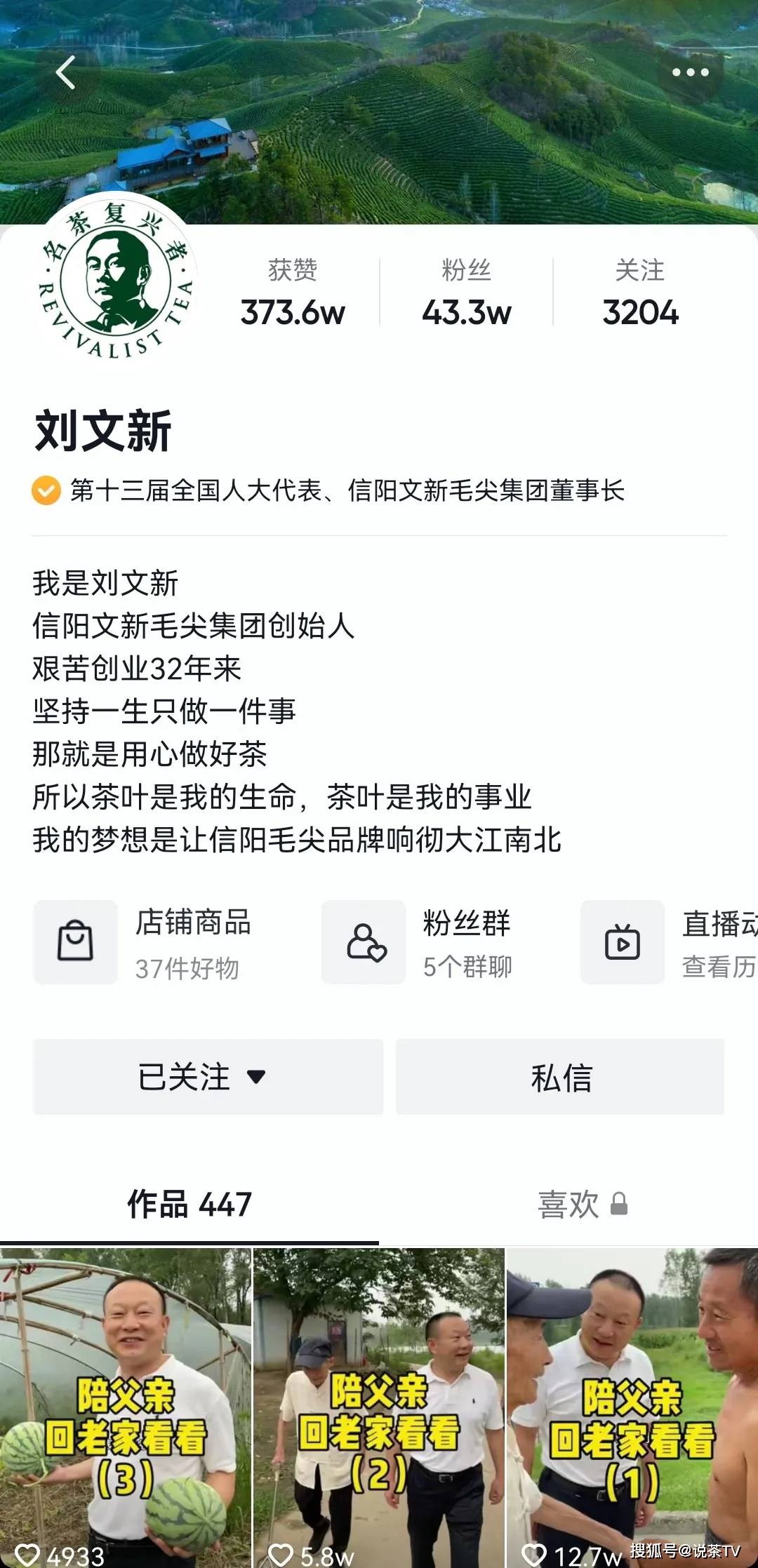Open the 直播动态 entry

[669, 942]
